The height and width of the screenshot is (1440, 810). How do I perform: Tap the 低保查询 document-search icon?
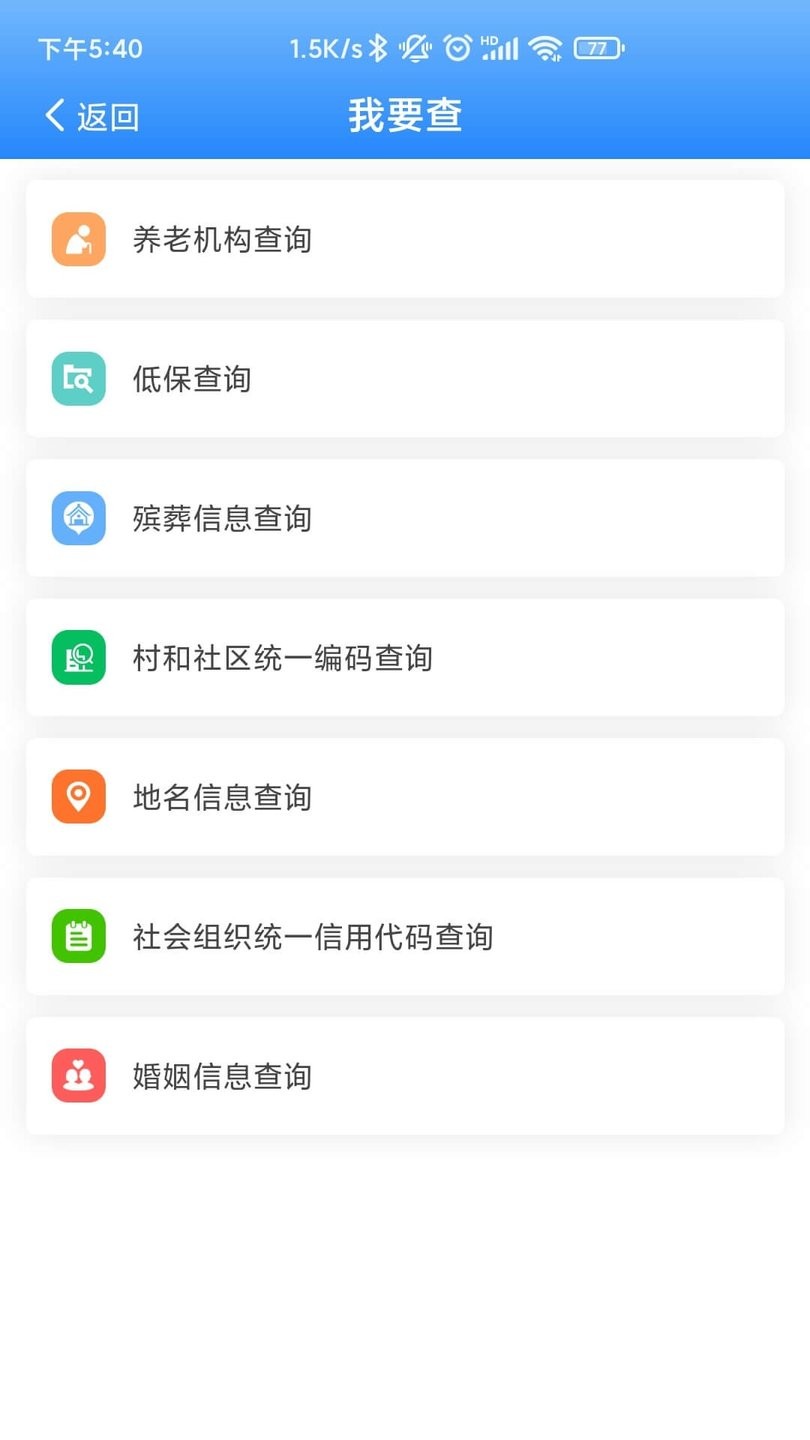point(78,379)
